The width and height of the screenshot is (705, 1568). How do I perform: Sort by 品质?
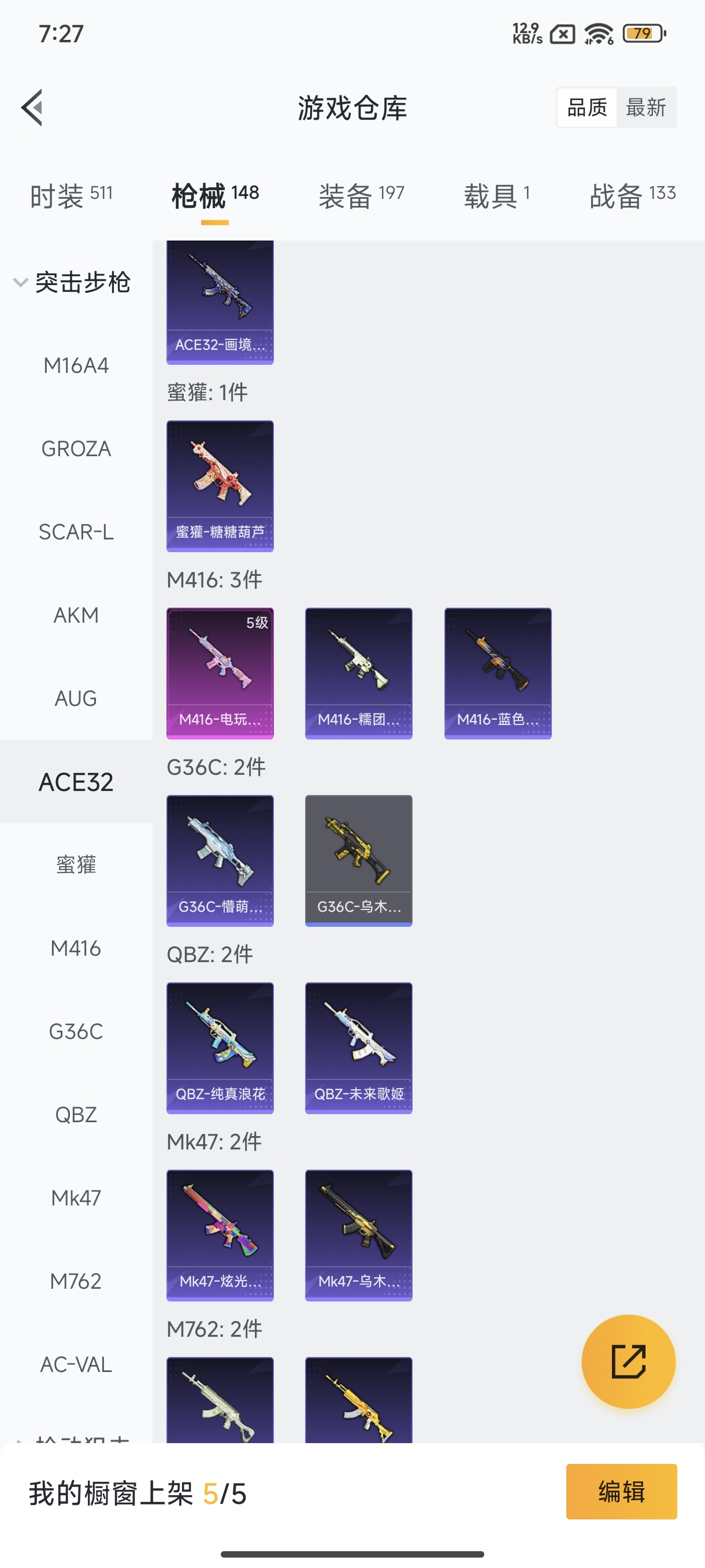tap(587, 108)
